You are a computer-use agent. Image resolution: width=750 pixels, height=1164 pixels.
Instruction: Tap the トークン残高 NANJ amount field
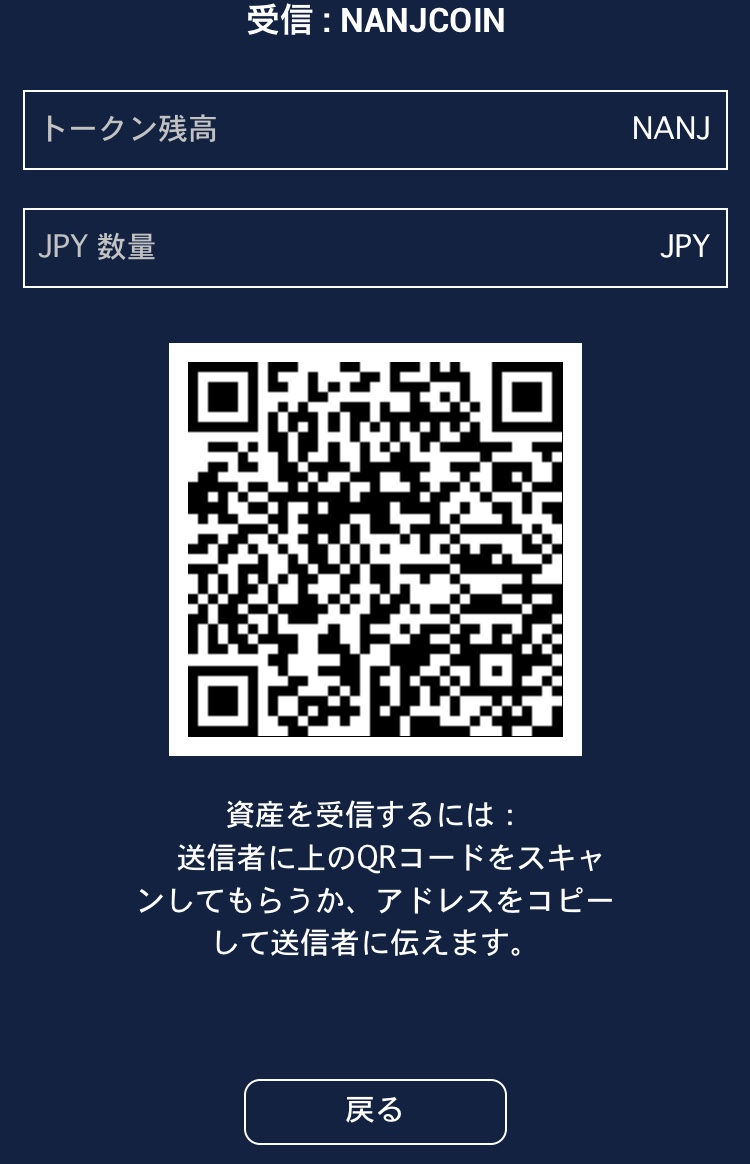click(x=375, y=130)
